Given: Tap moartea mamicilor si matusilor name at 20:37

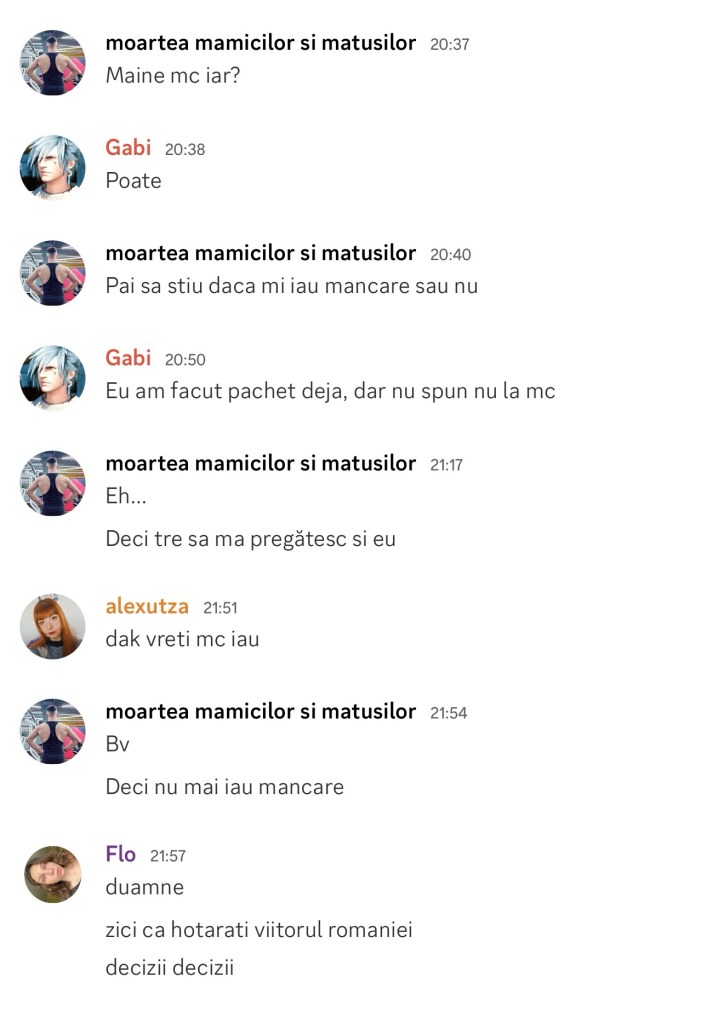Looking at the screenshot, I should 260,43.
